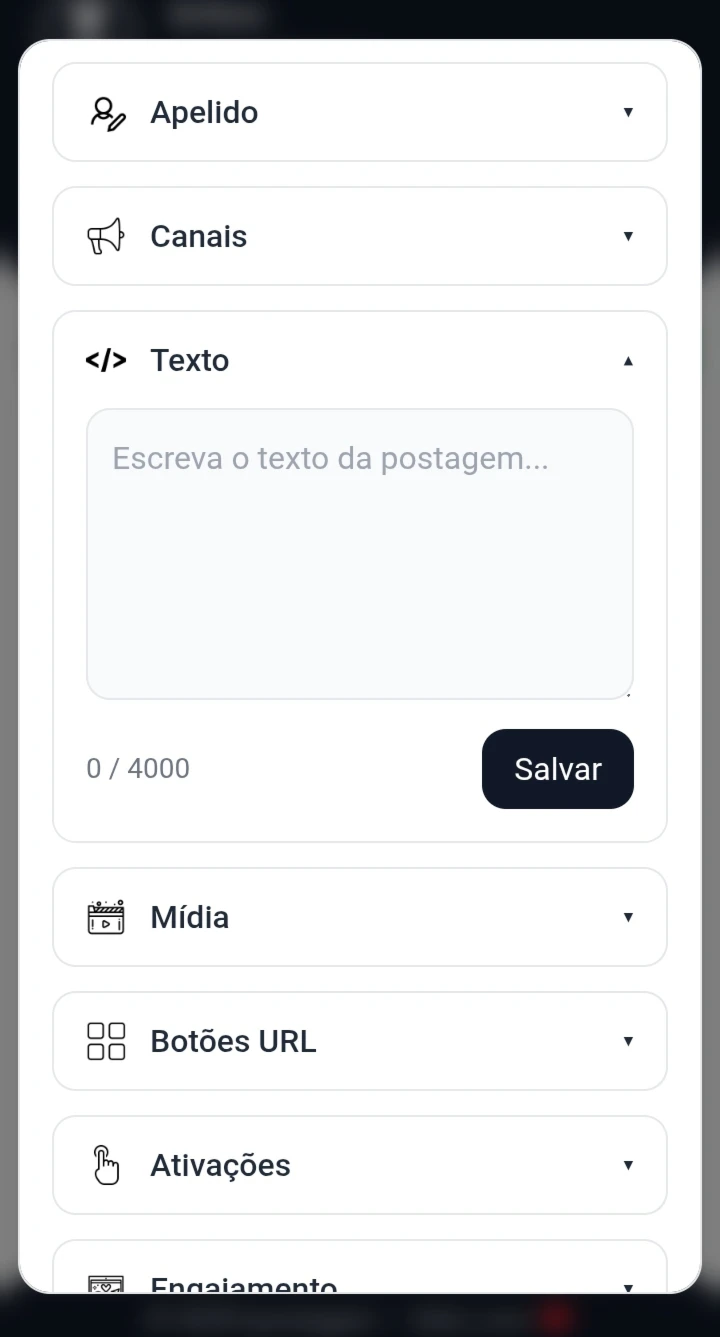Focus the post text field
The image size is (720, 1337).
point(359,553)
